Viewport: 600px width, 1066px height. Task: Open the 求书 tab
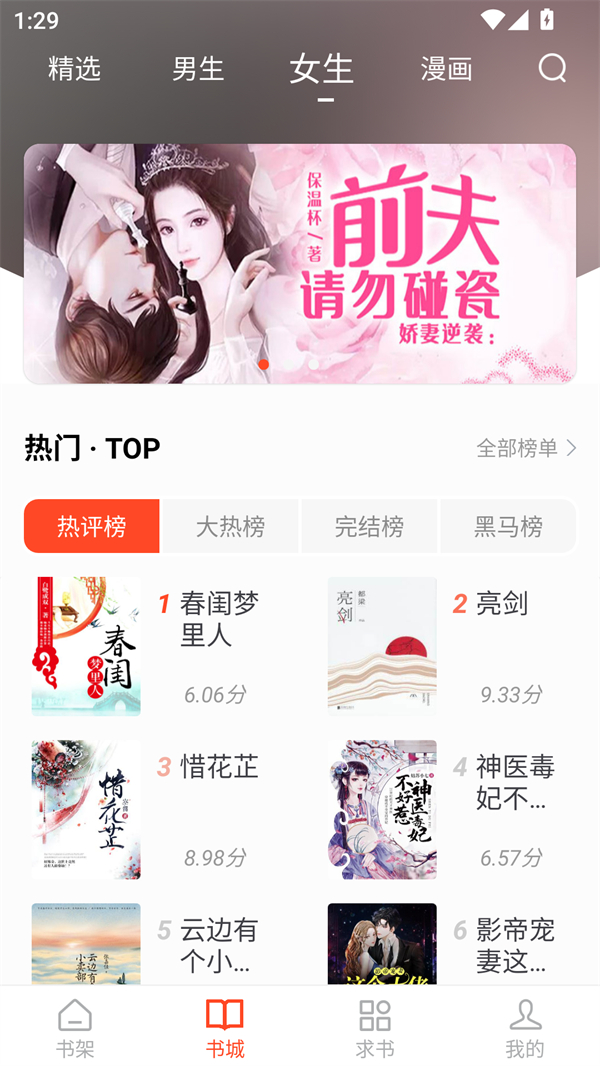(375, 1028)
